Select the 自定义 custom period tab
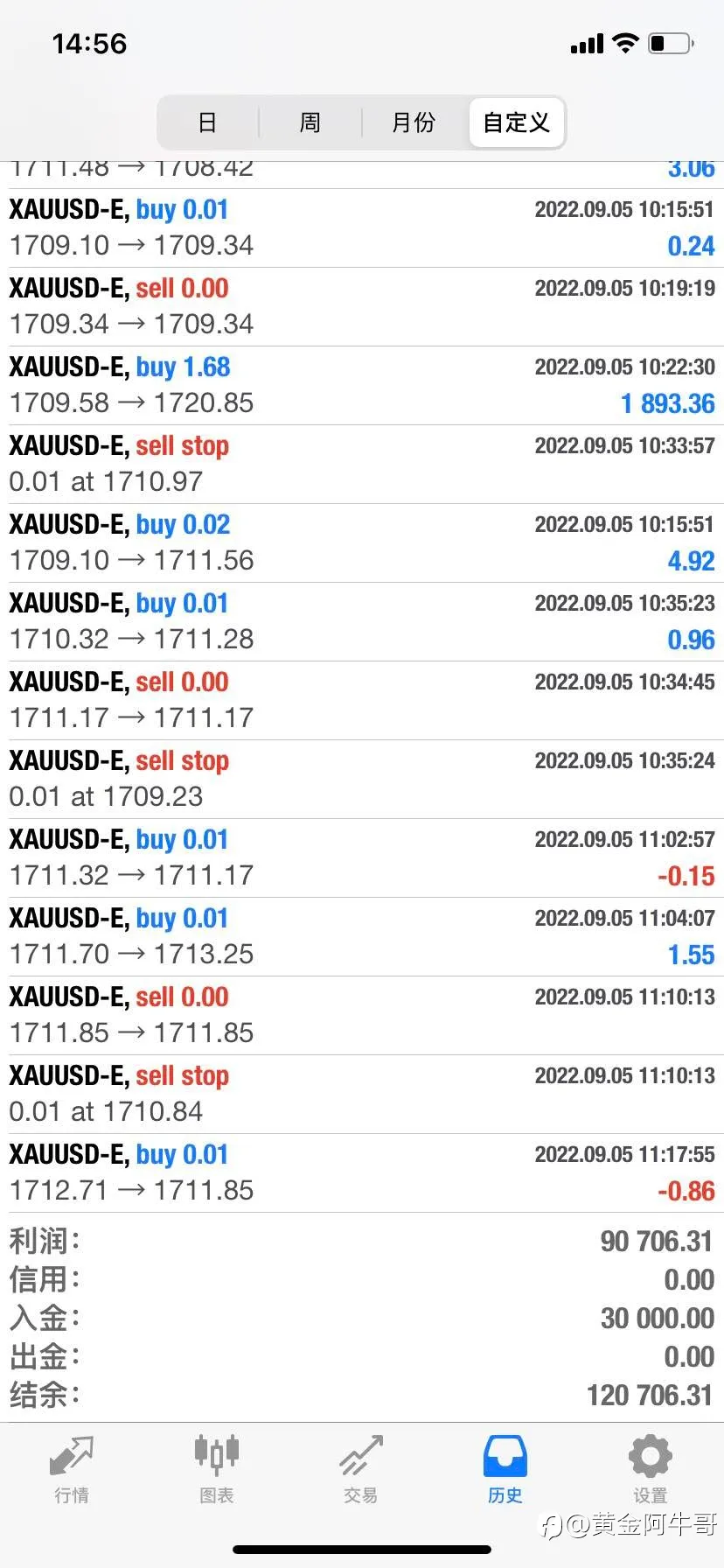Image resolution: width=724 pixels, height=1568 pixels. point(517,122)
